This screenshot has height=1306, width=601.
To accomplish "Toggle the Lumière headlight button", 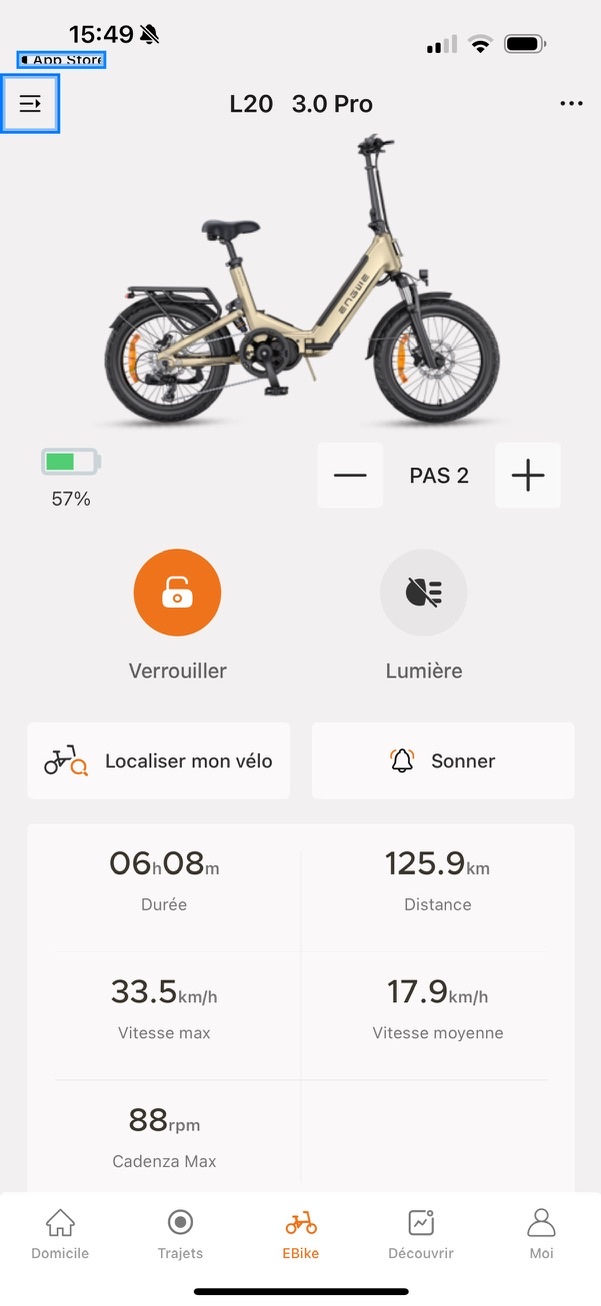I will click(x=424, y=593).
